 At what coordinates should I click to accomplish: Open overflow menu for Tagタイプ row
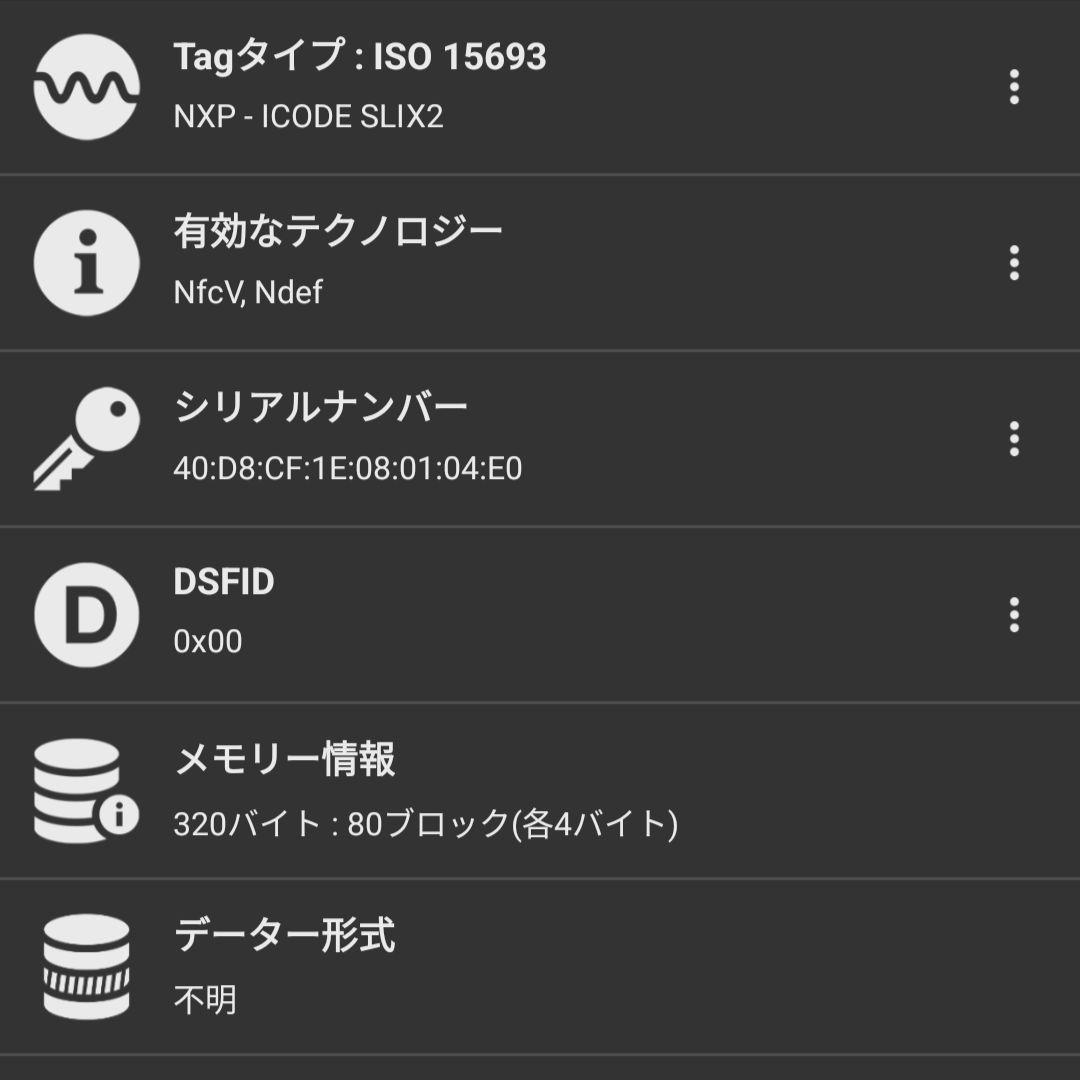[x=1014, y=88]
